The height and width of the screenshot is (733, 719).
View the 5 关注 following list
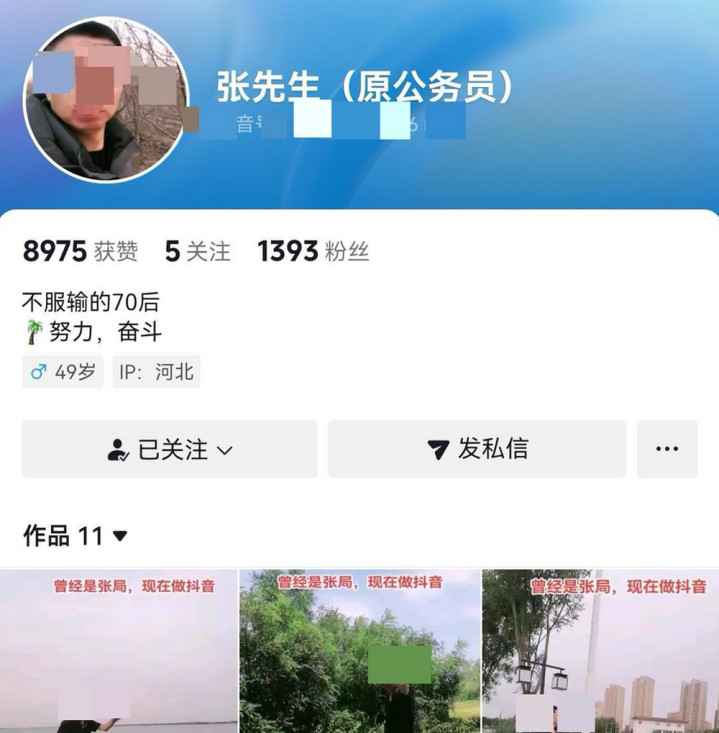(x=197, y=252)
